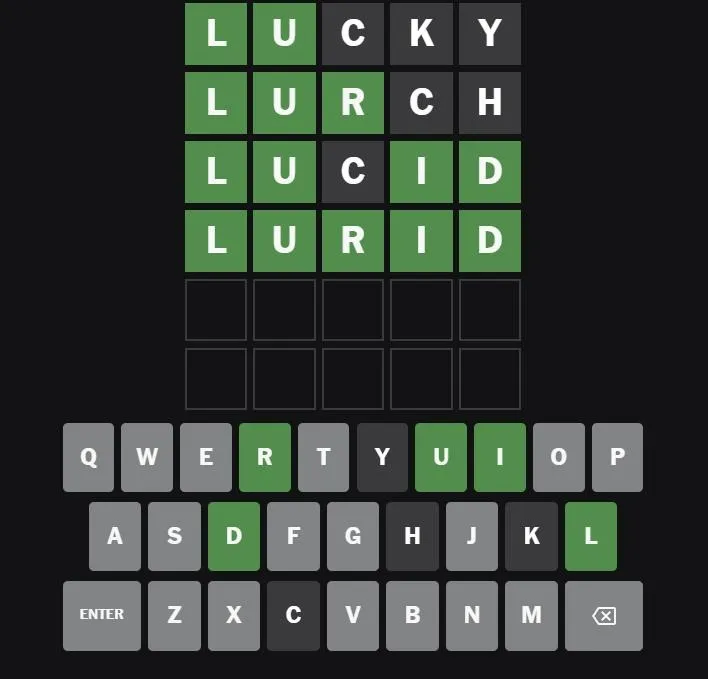The height and width of the screenshot is (679, 708).
Task: Select the letter N key
Action: click(471, 615)
